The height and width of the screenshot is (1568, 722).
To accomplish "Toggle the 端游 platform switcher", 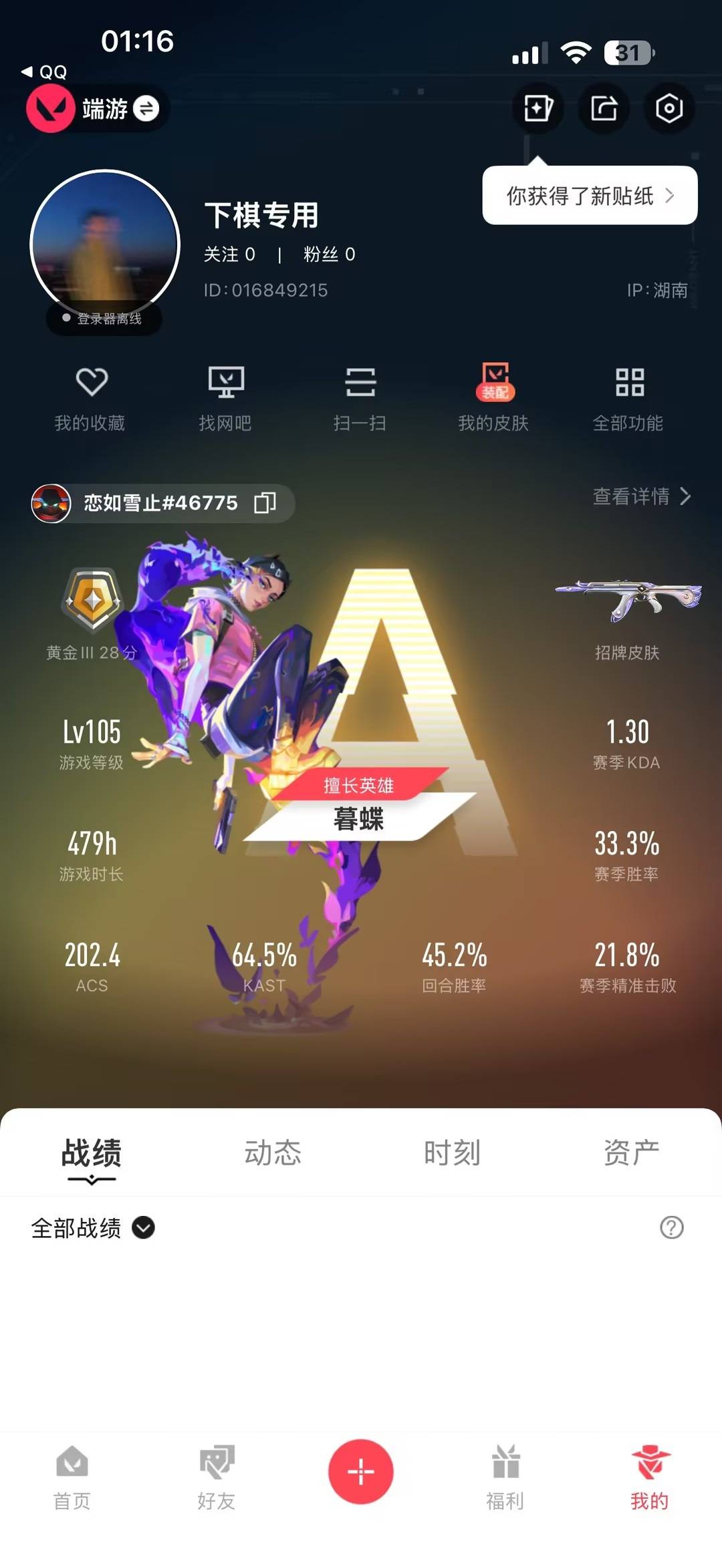I will [97, 109].
